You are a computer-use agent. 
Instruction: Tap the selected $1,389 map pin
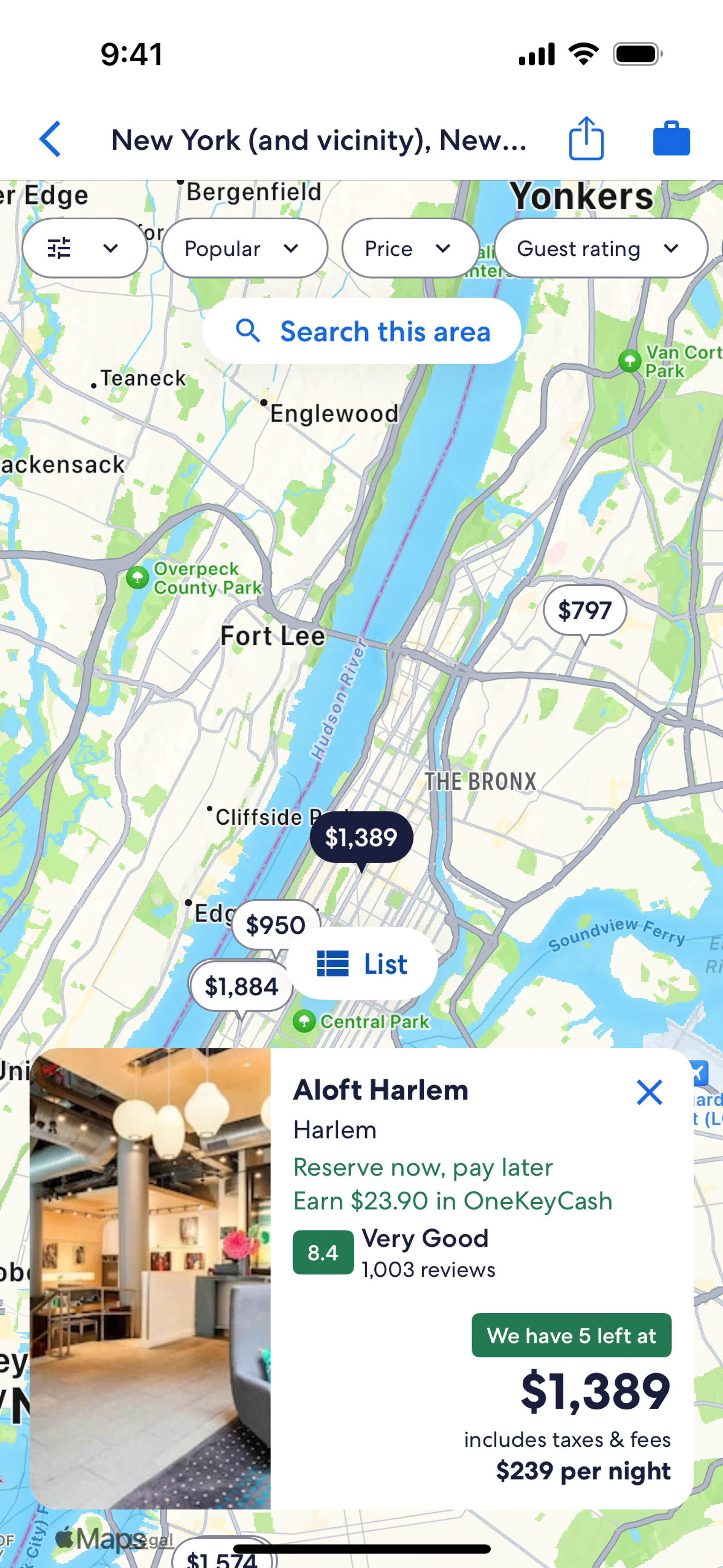tap(361, 838)
